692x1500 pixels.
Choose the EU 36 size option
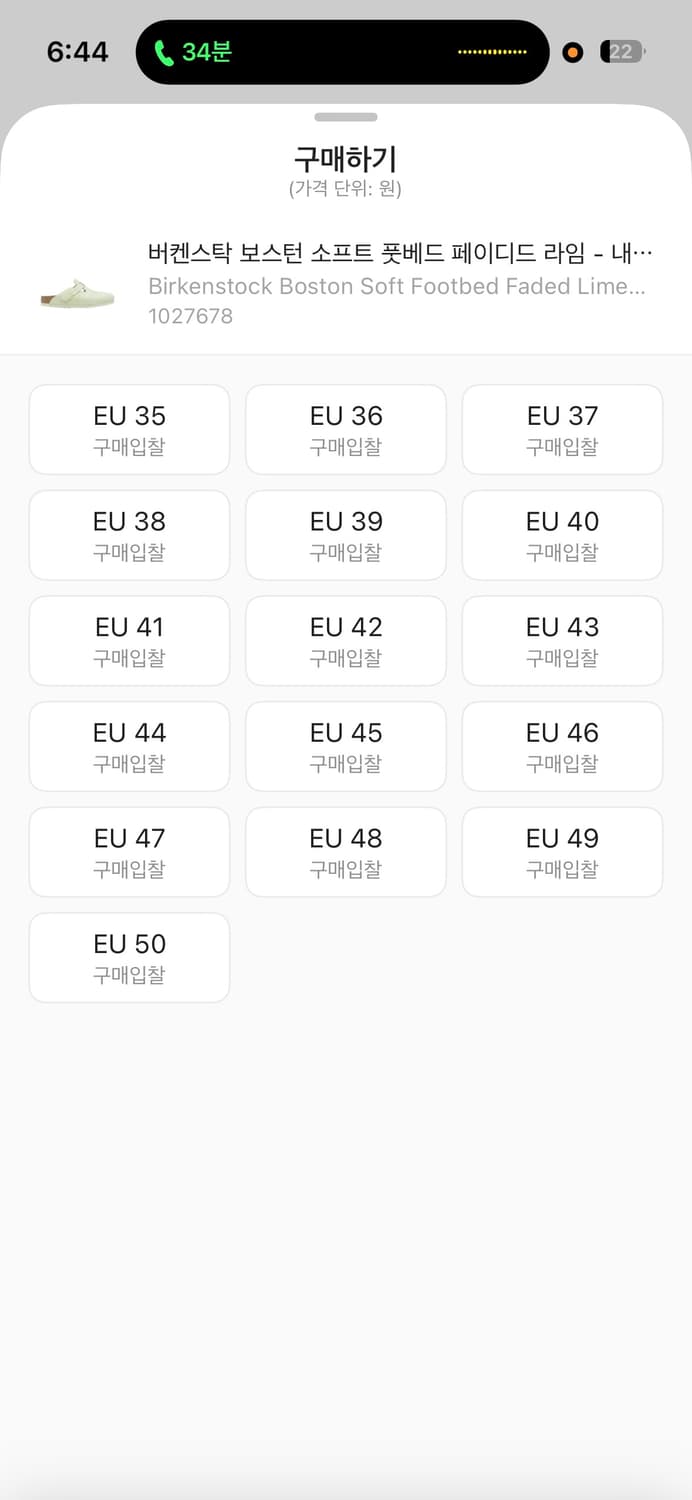tap(346, 429)
